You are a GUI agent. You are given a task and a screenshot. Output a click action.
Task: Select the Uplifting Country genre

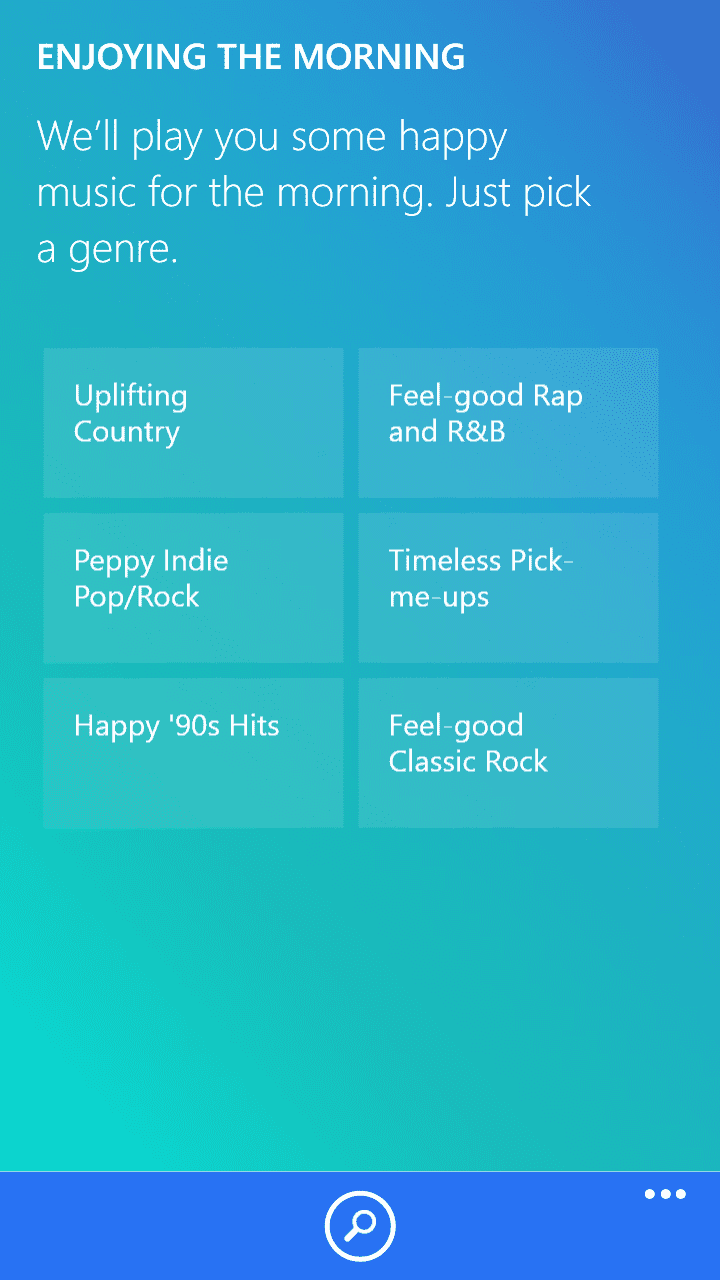(x=193, y=423)
